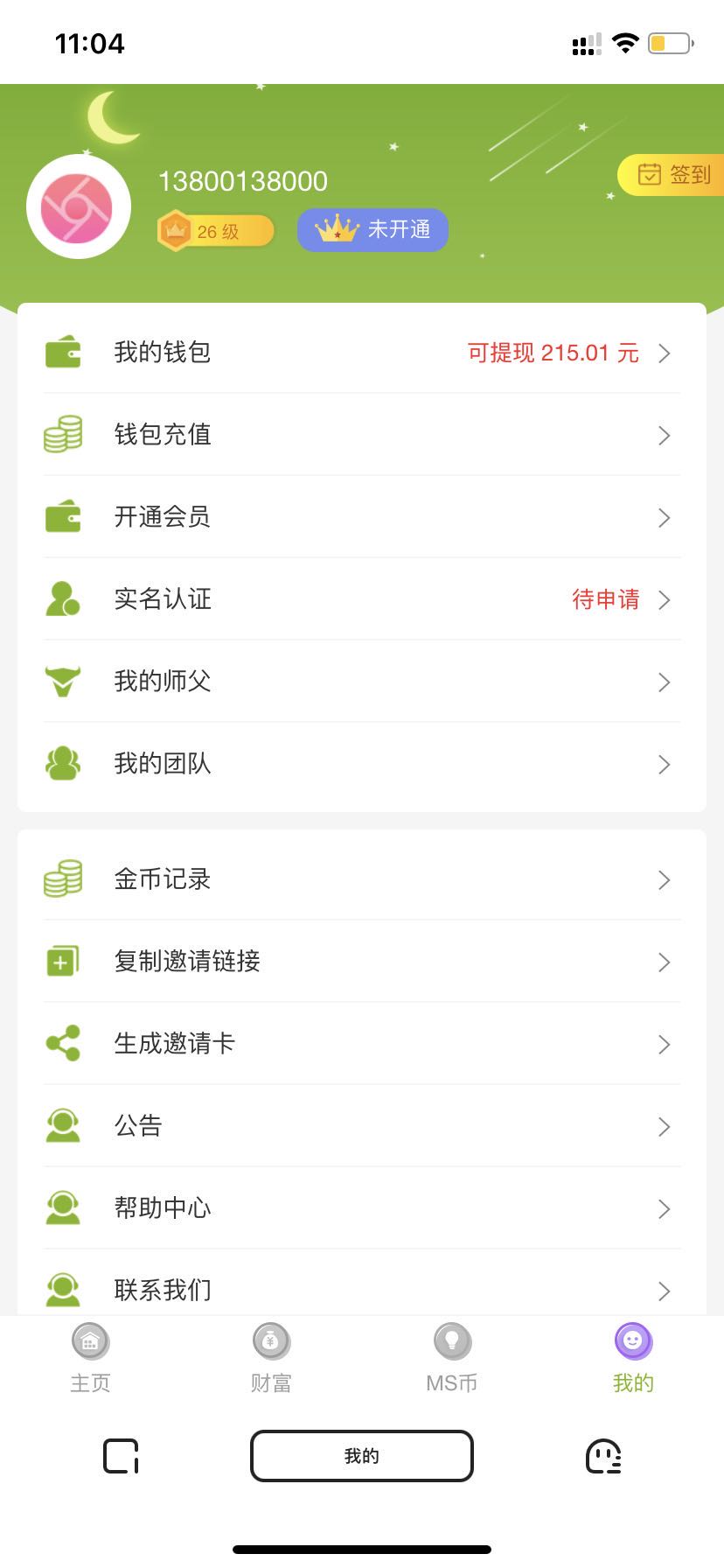View 我的师父 row
Viewport: 724px width, 1568px height.
361,682
